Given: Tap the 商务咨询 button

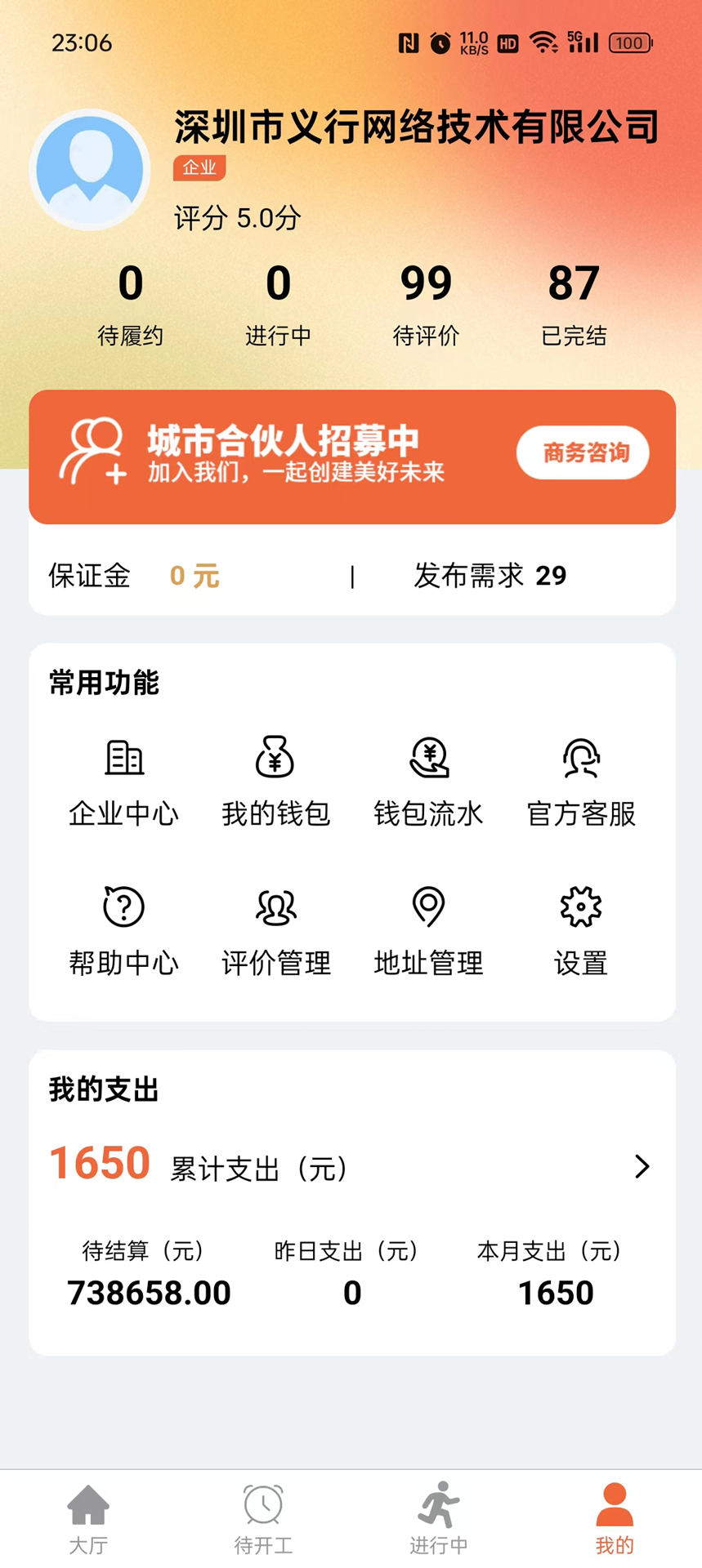Looking at the screenshot, I should tap(583, 452).
